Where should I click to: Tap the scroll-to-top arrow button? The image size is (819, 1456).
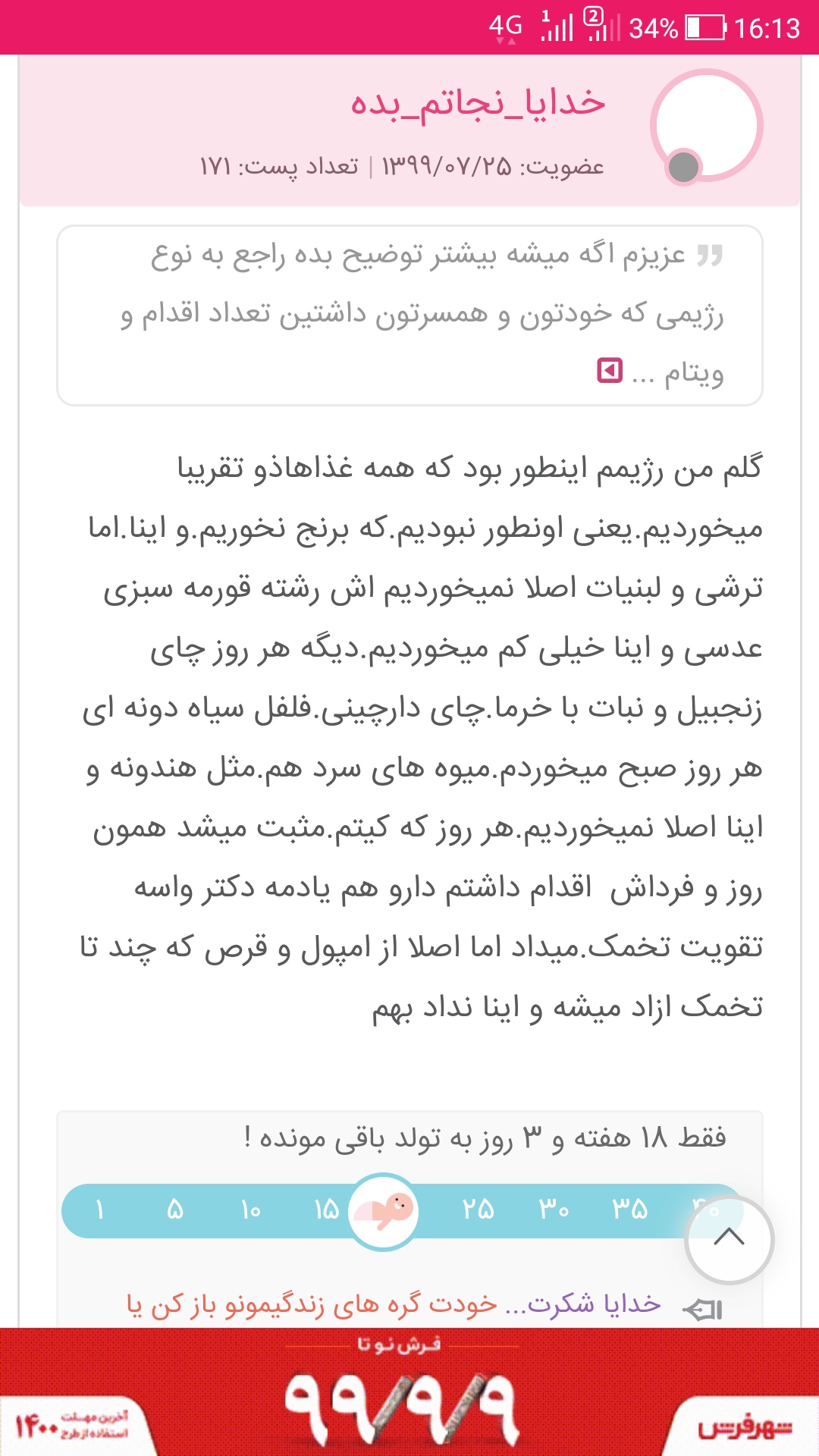coord(729,1239)
